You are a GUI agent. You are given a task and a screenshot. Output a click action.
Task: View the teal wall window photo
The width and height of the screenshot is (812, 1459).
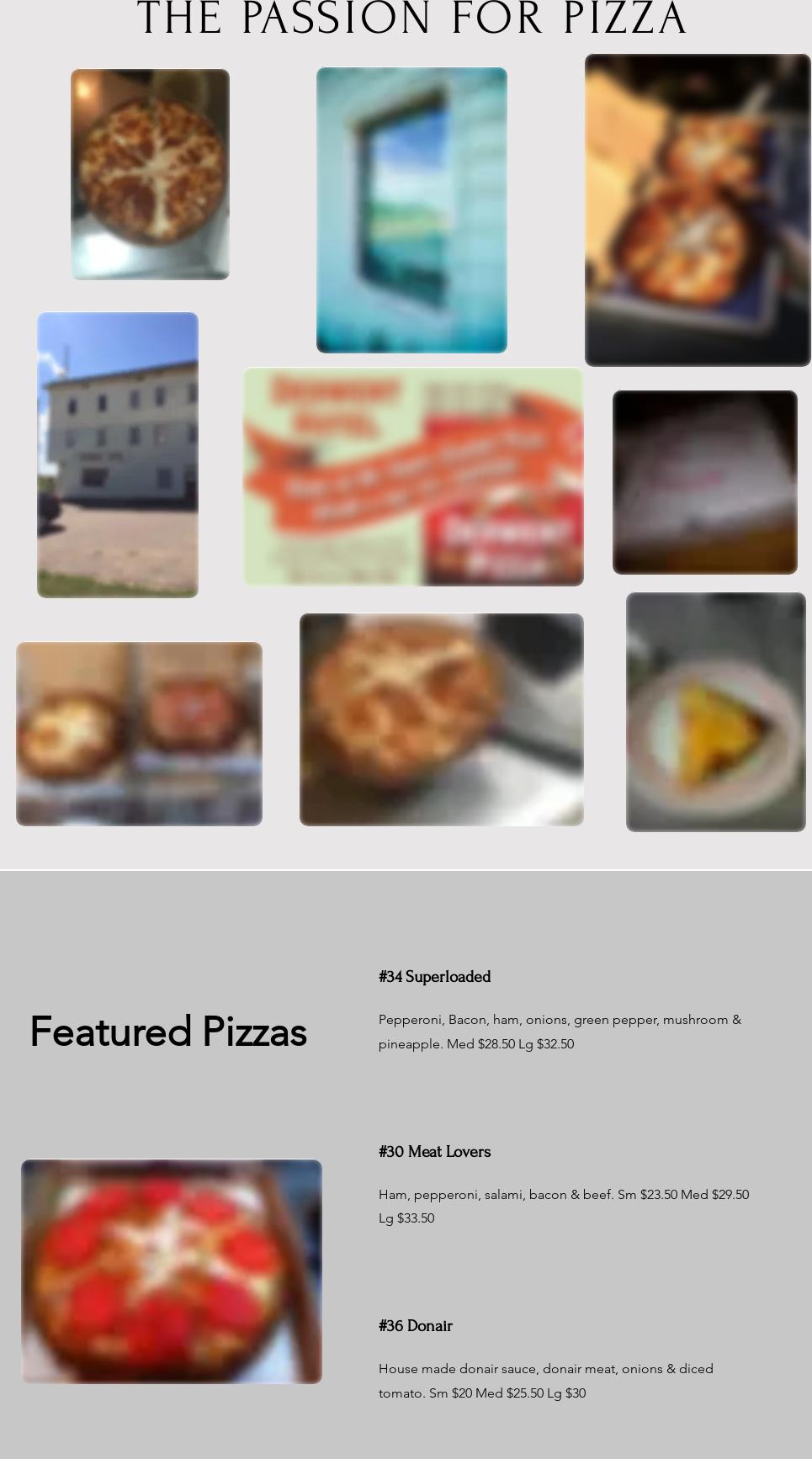pos(411,210)
